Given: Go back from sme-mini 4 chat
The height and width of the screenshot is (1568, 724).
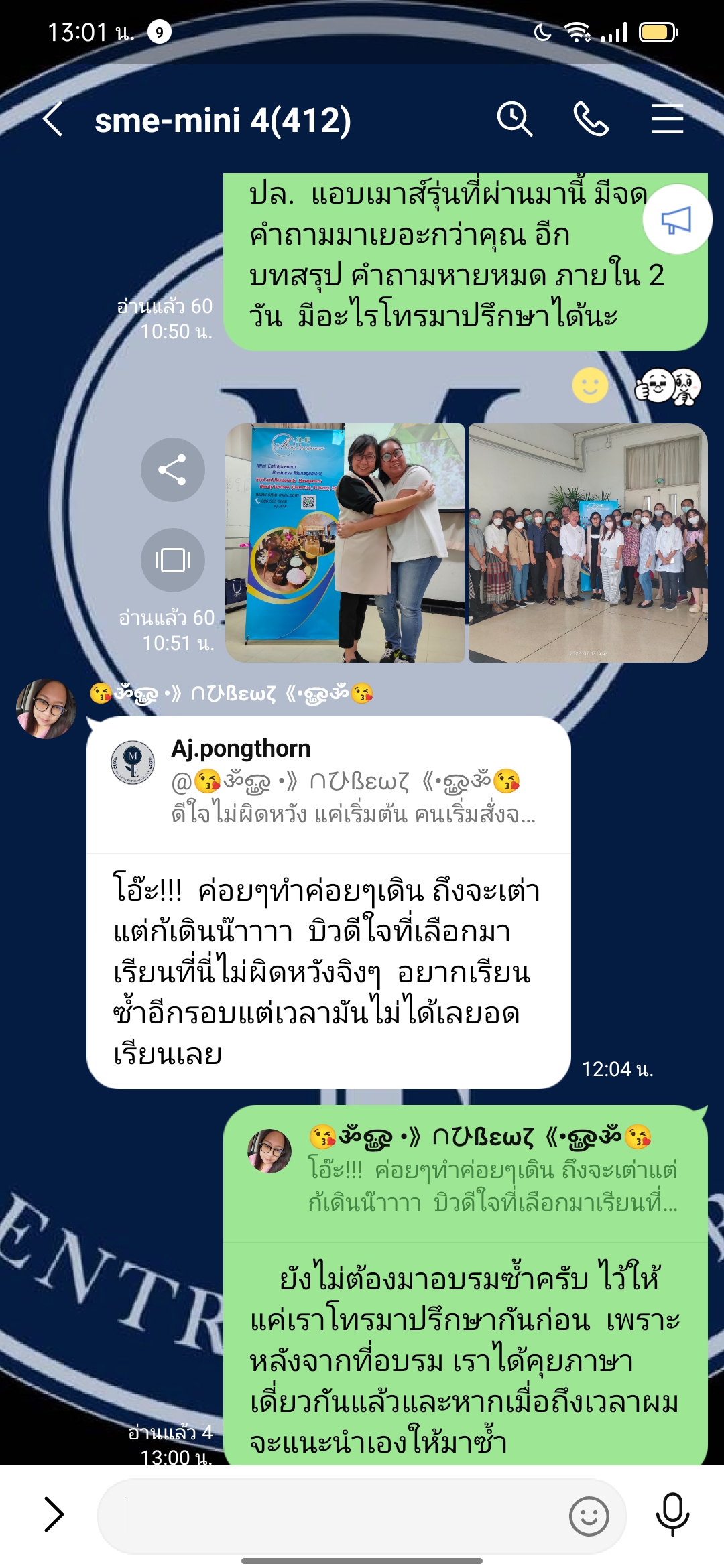Looking at the screenshot, I should coord(53,120).
